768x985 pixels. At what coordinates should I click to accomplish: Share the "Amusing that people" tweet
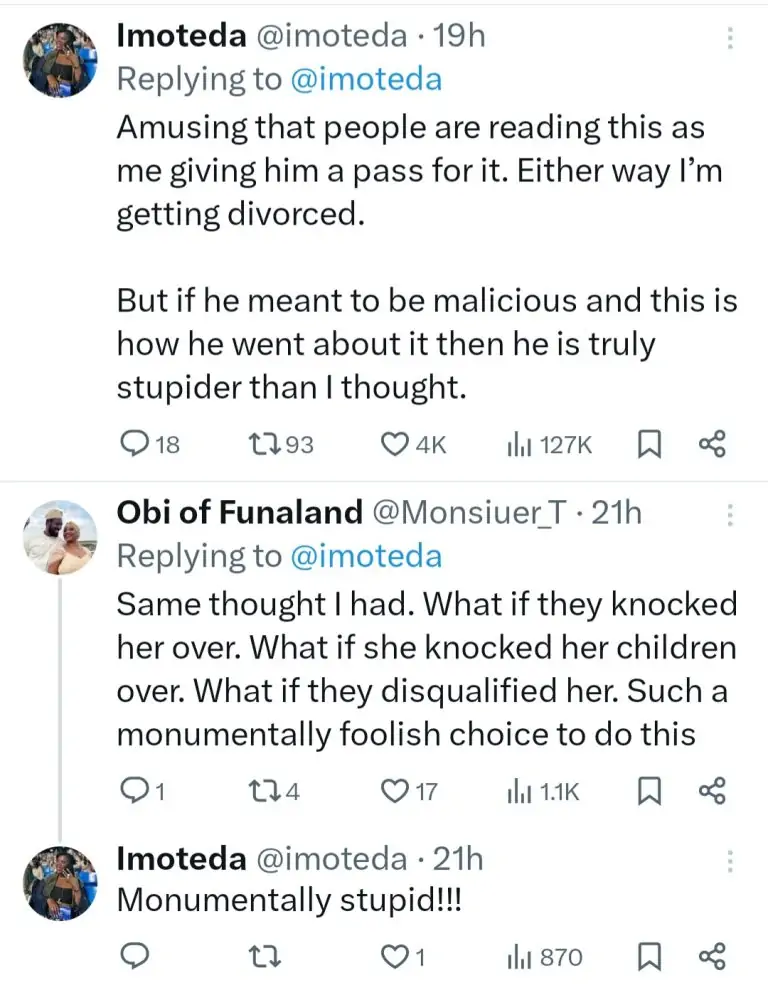tap(712, 445)
